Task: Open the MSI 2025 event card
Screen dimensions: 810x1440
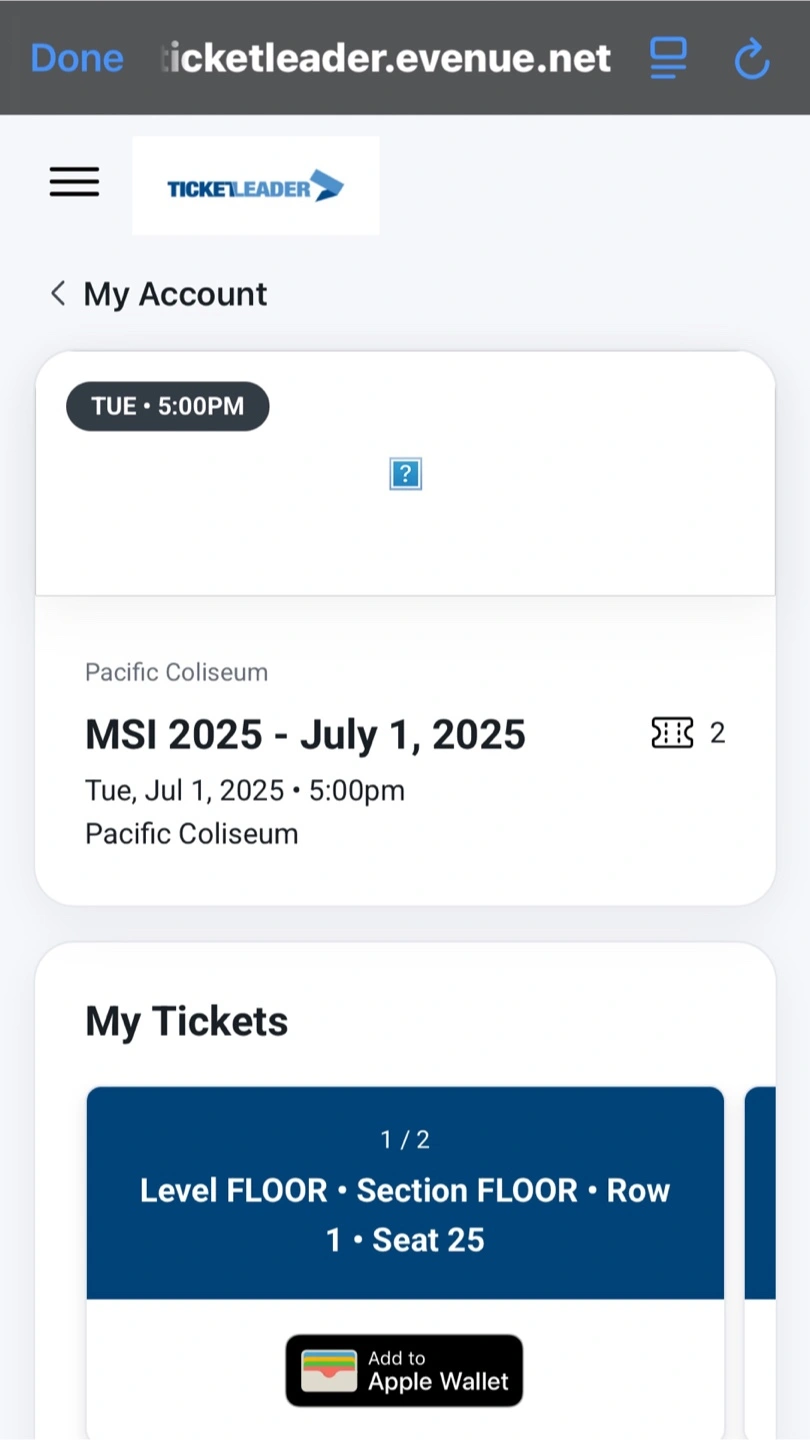Action: point(405,628)
